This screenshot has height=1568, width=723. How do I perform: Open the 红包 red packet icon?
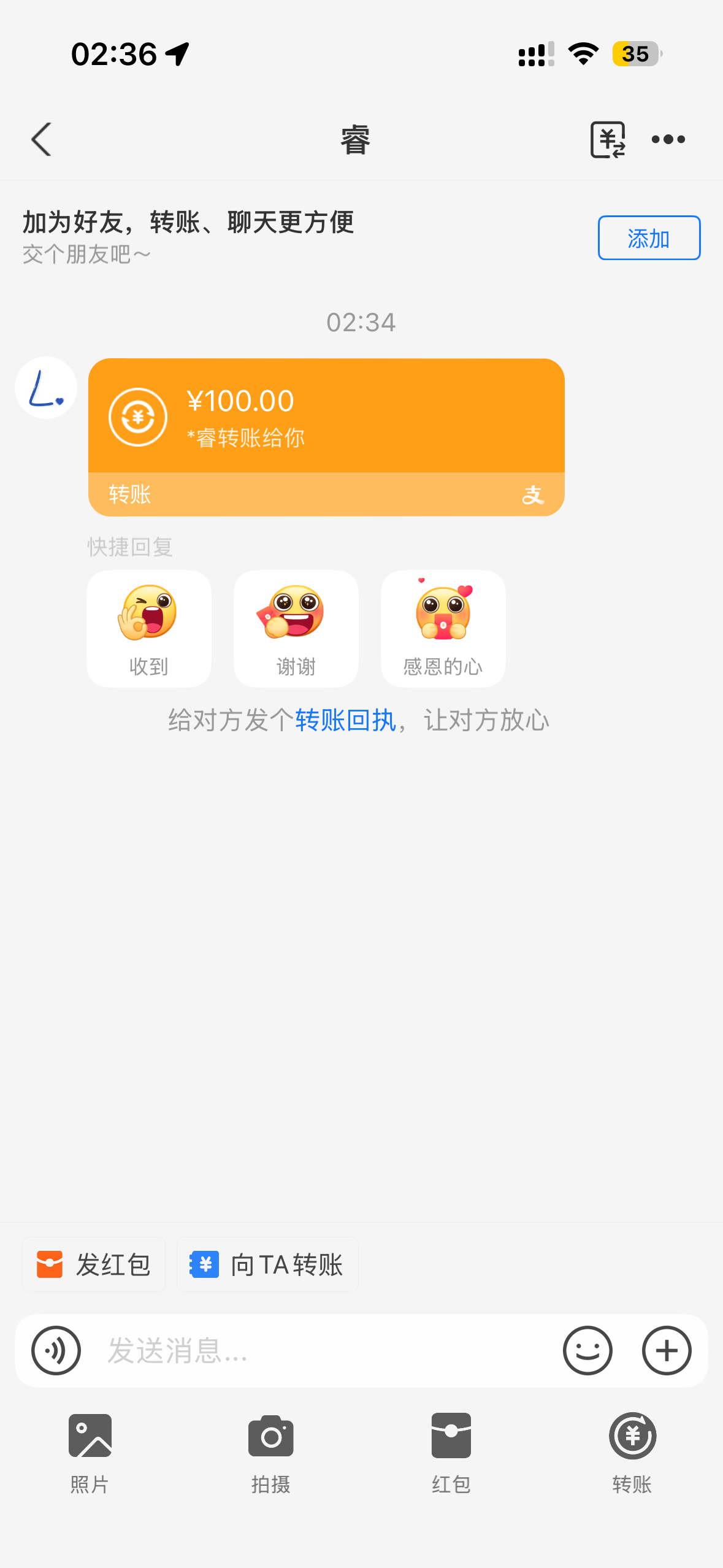pos(451,1435)
